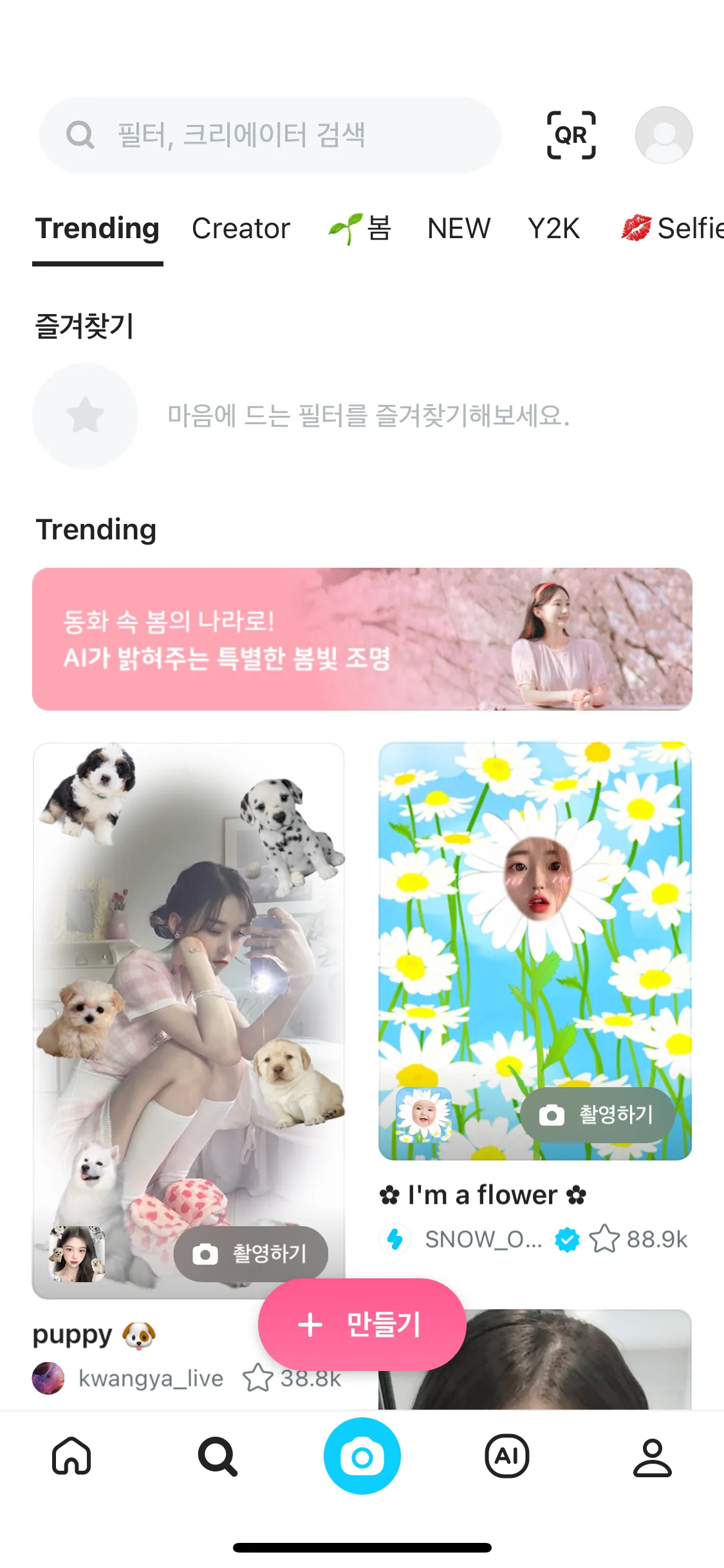Screen dimensions: 724x1568
Task: Favorite the I'm a flower filter with the star
Action: [604, 1239]
